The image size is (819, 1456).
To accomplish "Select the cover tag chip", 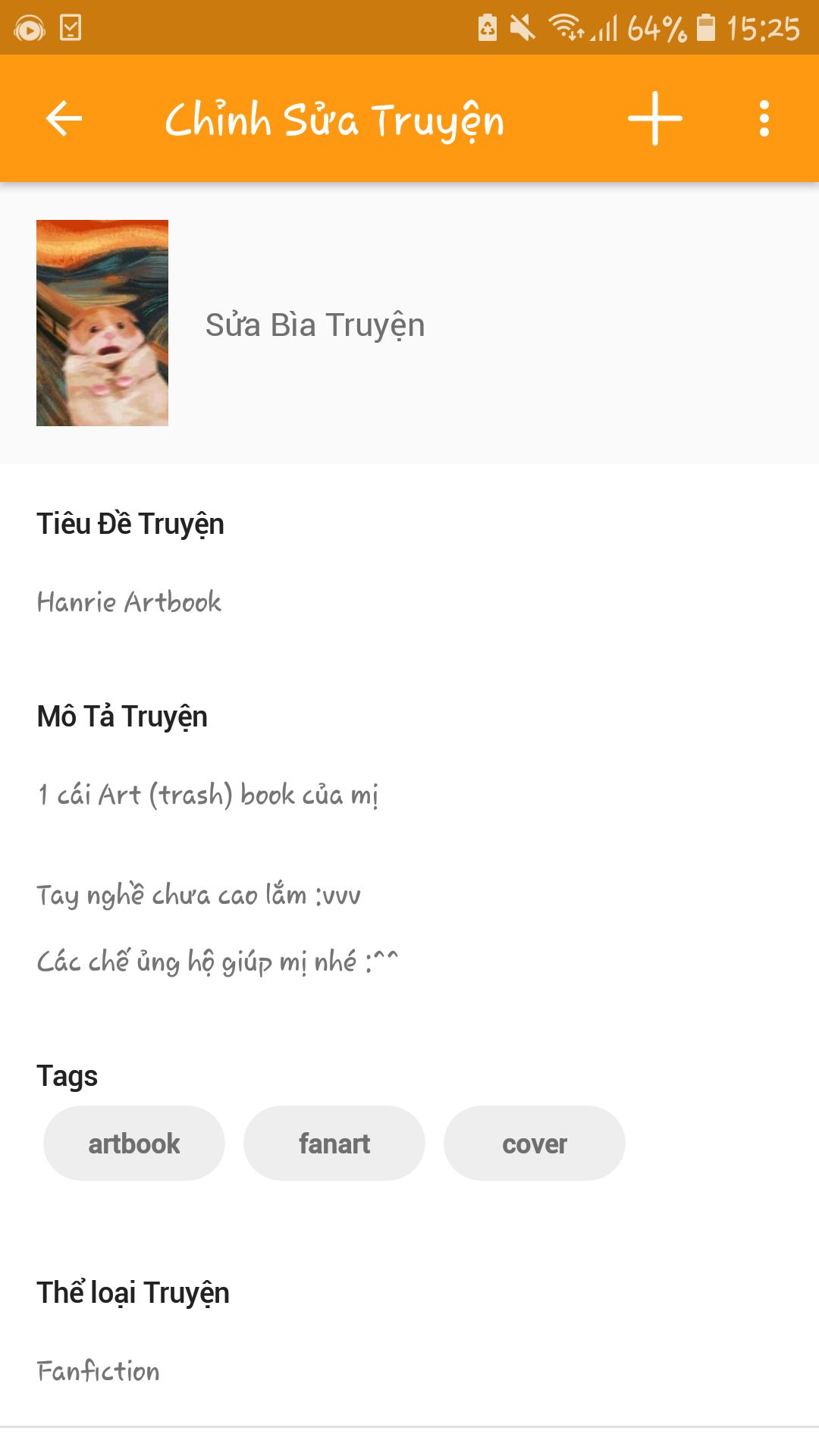I will click(x=535, y=1143).
